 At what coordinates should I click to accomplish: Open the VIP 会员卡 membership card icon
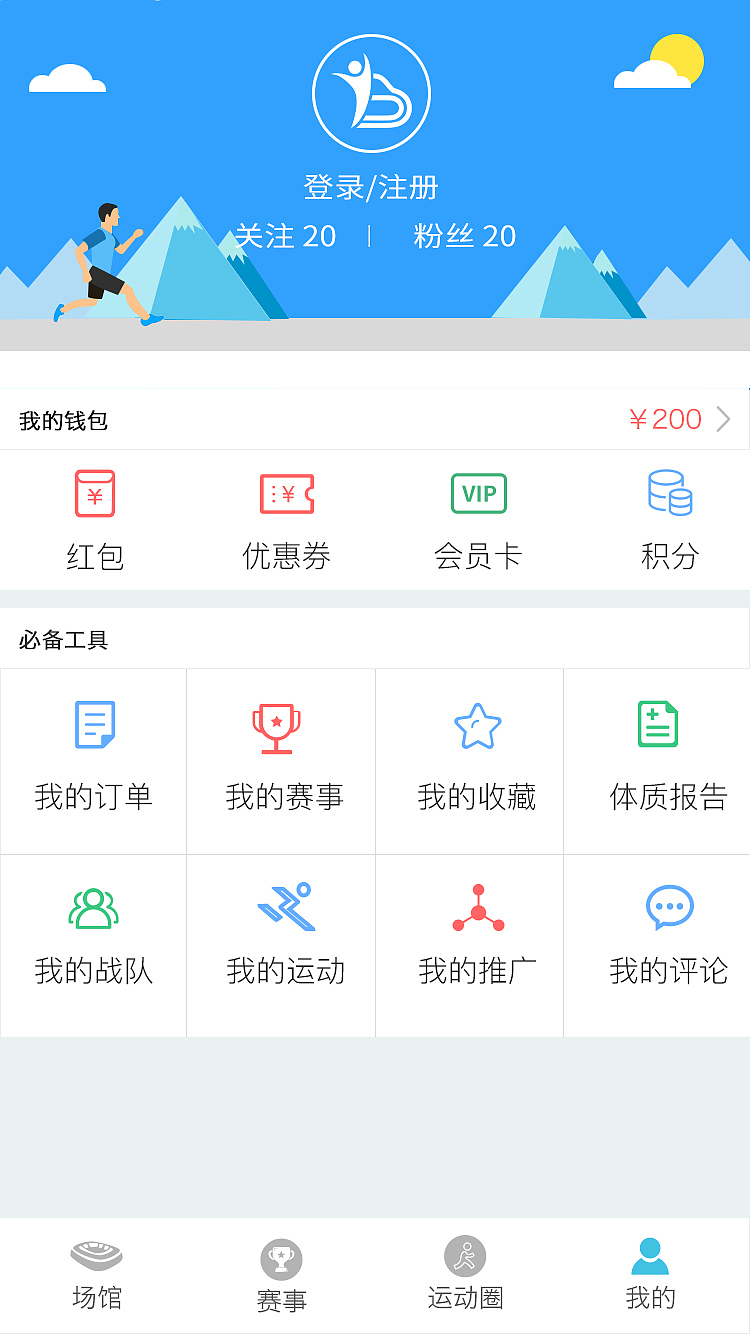[x=479, y=494]
